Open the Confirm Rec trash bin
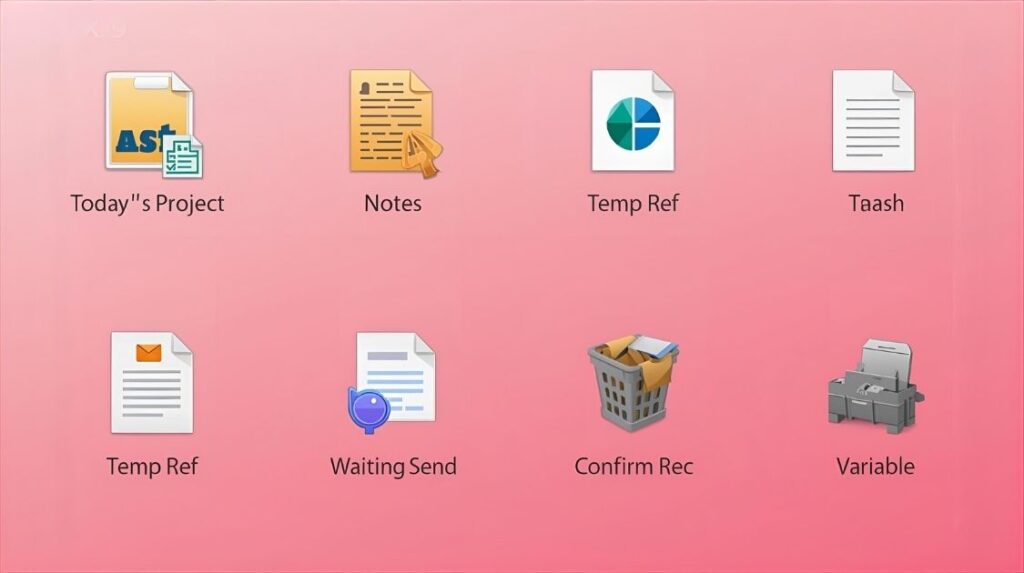This screenshot has width=1024, height=573. (632, 384)
